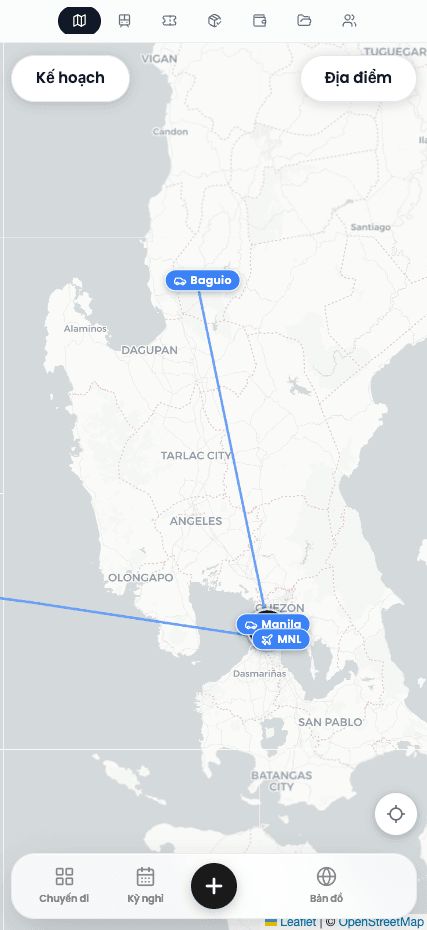The height and width of the screenshot is (930, 427).
Task: Switch to the Chuyến đi tab
Action: point(64,885)
